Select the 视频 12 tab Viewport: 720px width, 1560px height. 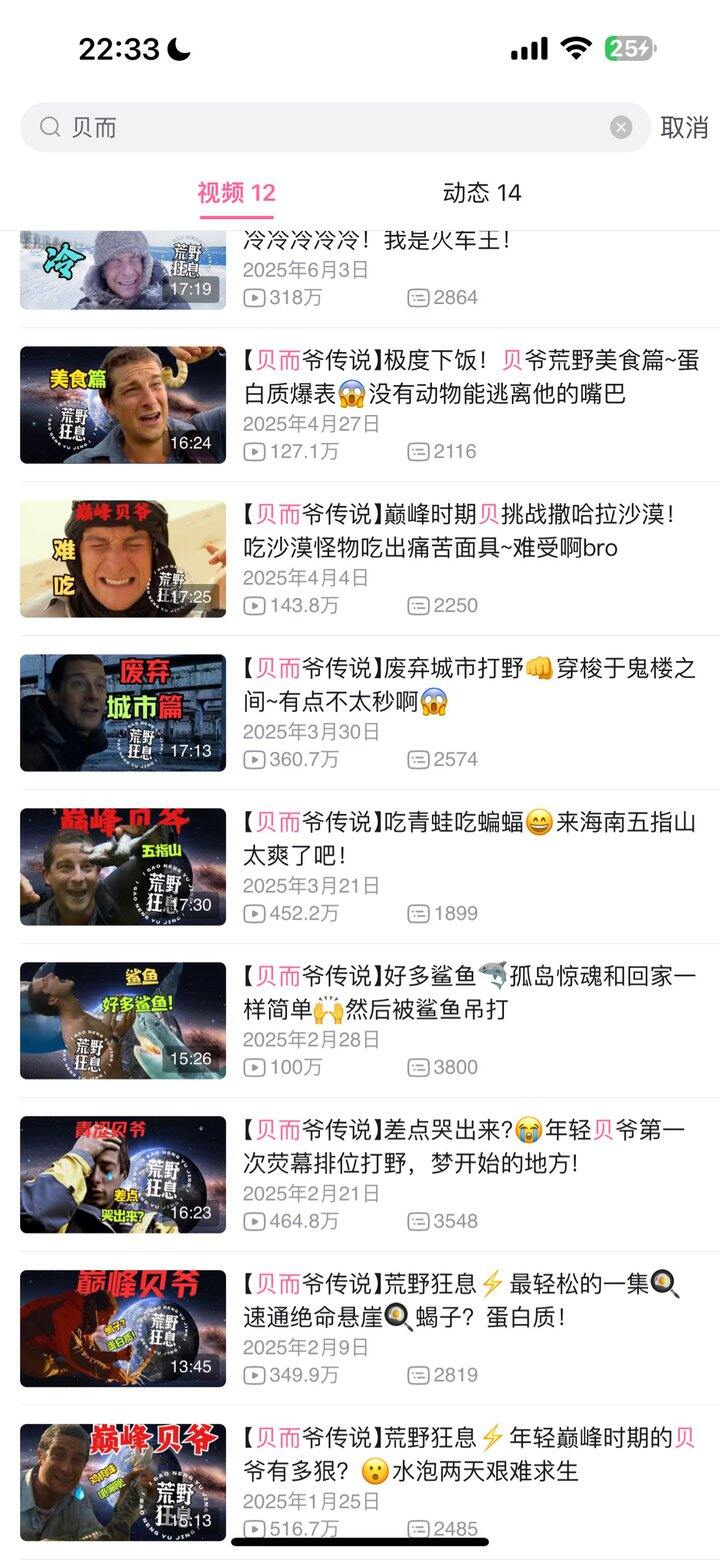pos(236,192)
